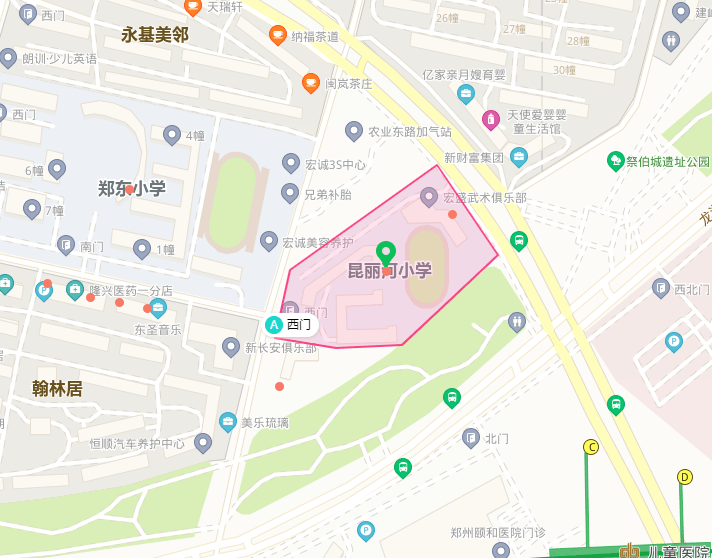Open 恒顺汽车养护中心 marker
The height and width of the screenshot is (558, 712).
pos(203,442)
